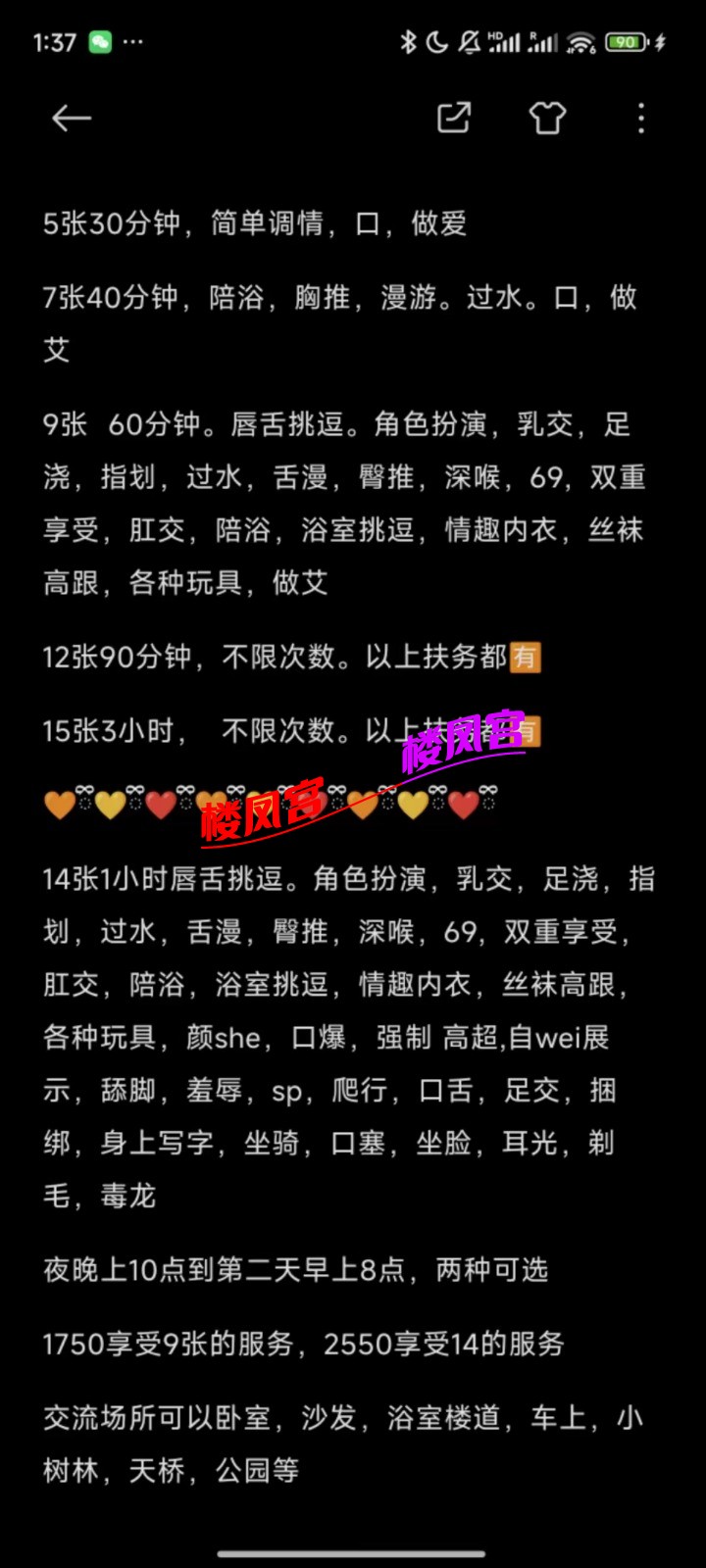The width and height of the screenshot is (706, 1568).
Task: Open the three-dot overflow menu
Action: pyautogui.click(x=641, y=119)
